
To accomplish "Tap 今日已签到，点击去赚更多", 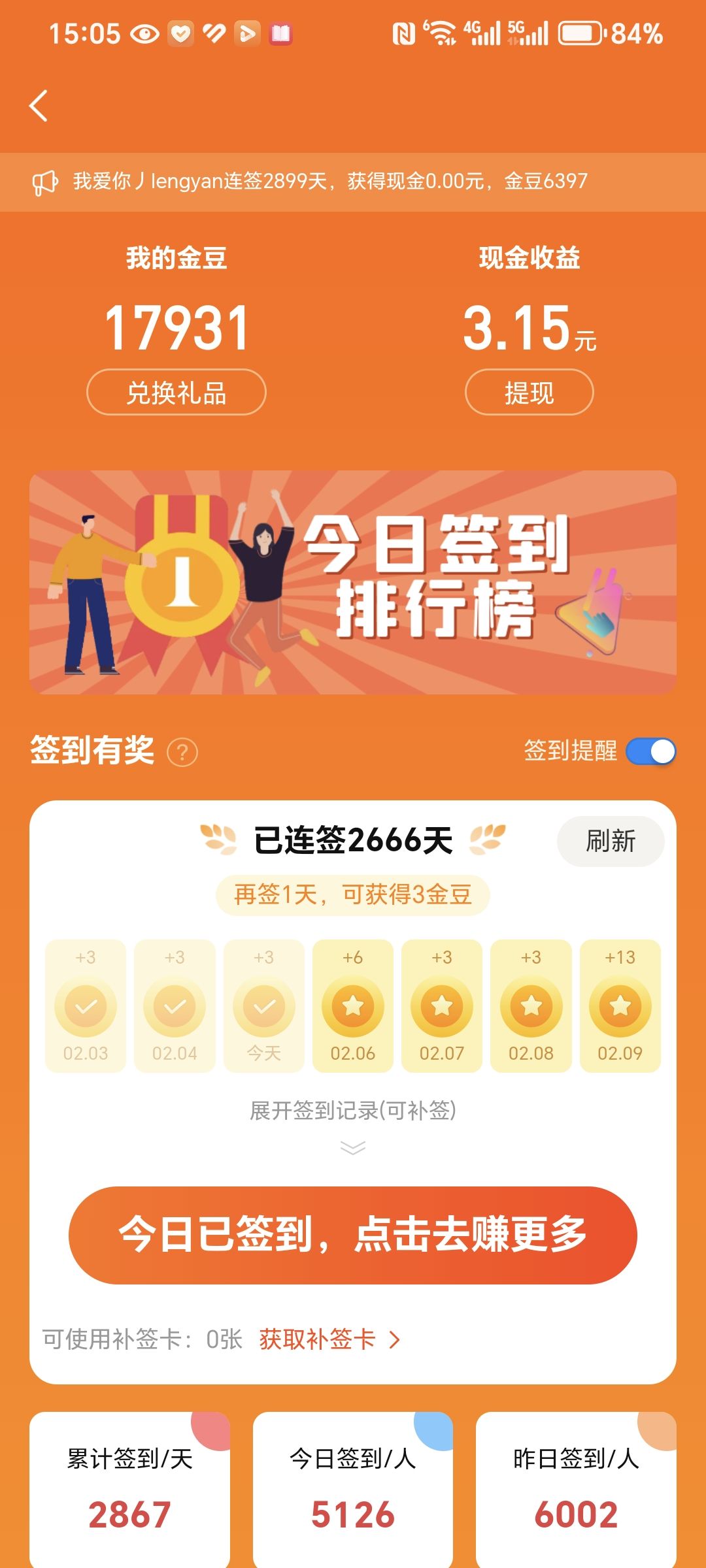I will [x=353, y=1235].
